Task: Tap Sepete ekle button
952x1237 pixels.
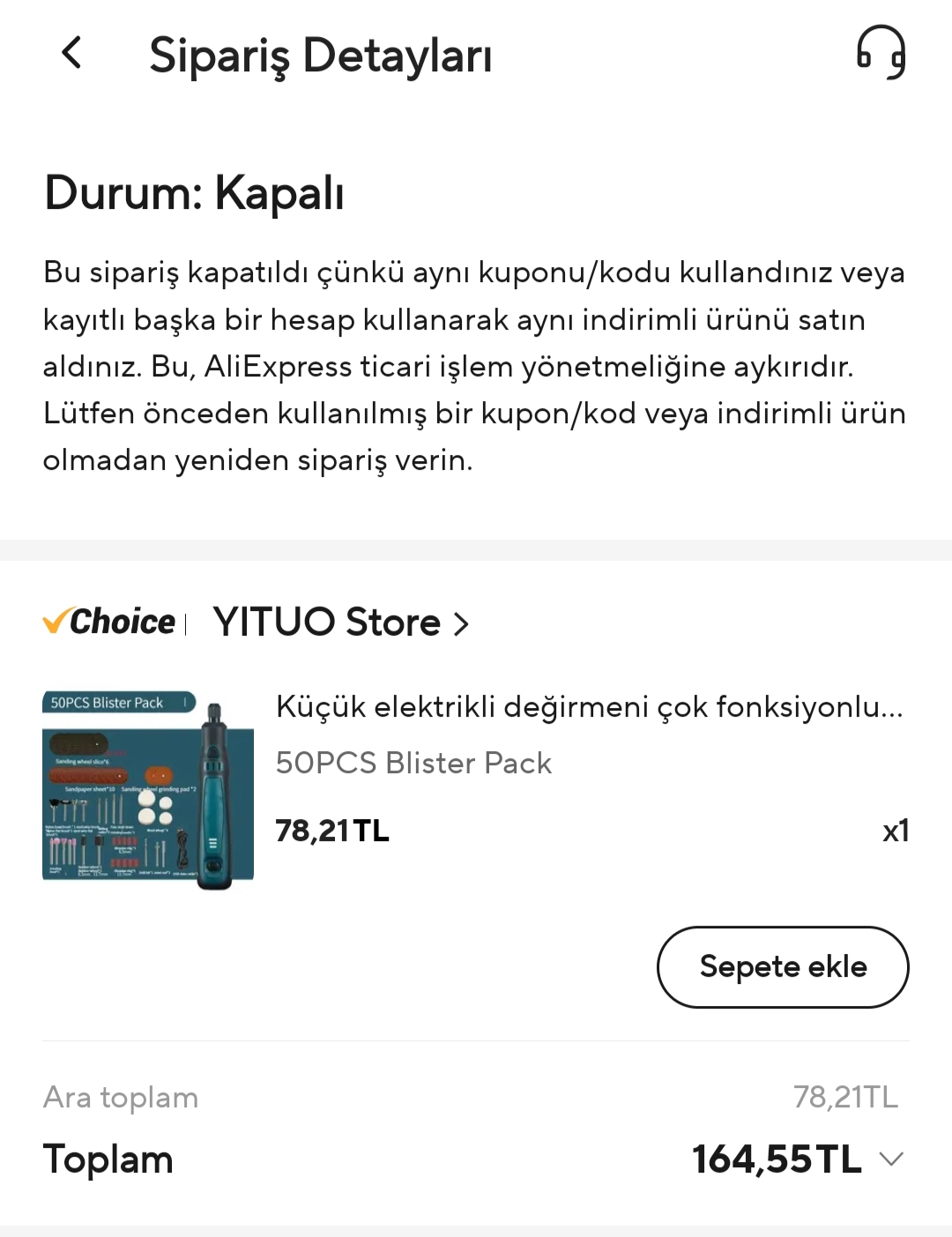Action: pos(783,966)
